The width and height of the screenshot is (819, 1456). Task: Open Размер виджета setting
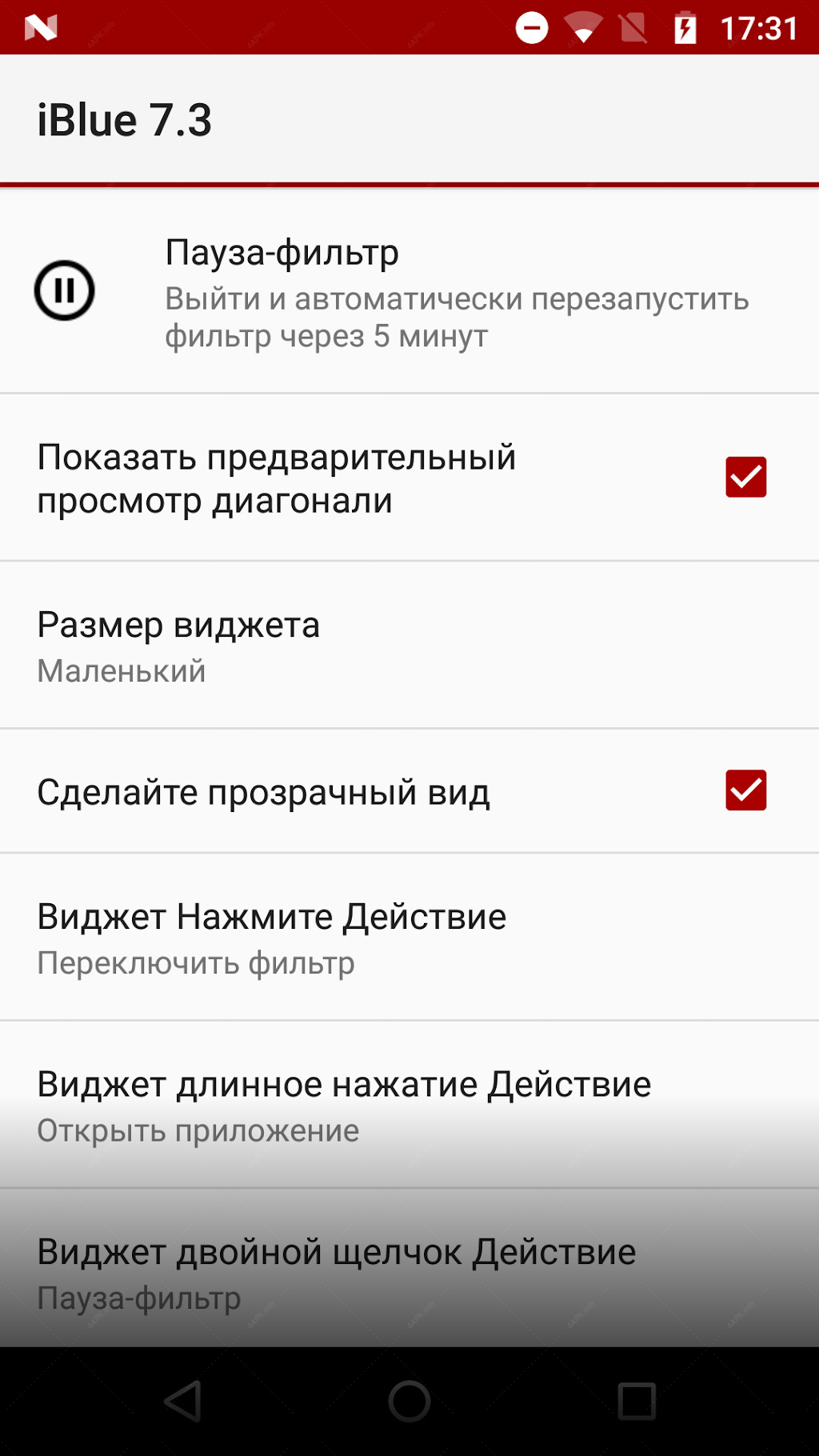409,645
